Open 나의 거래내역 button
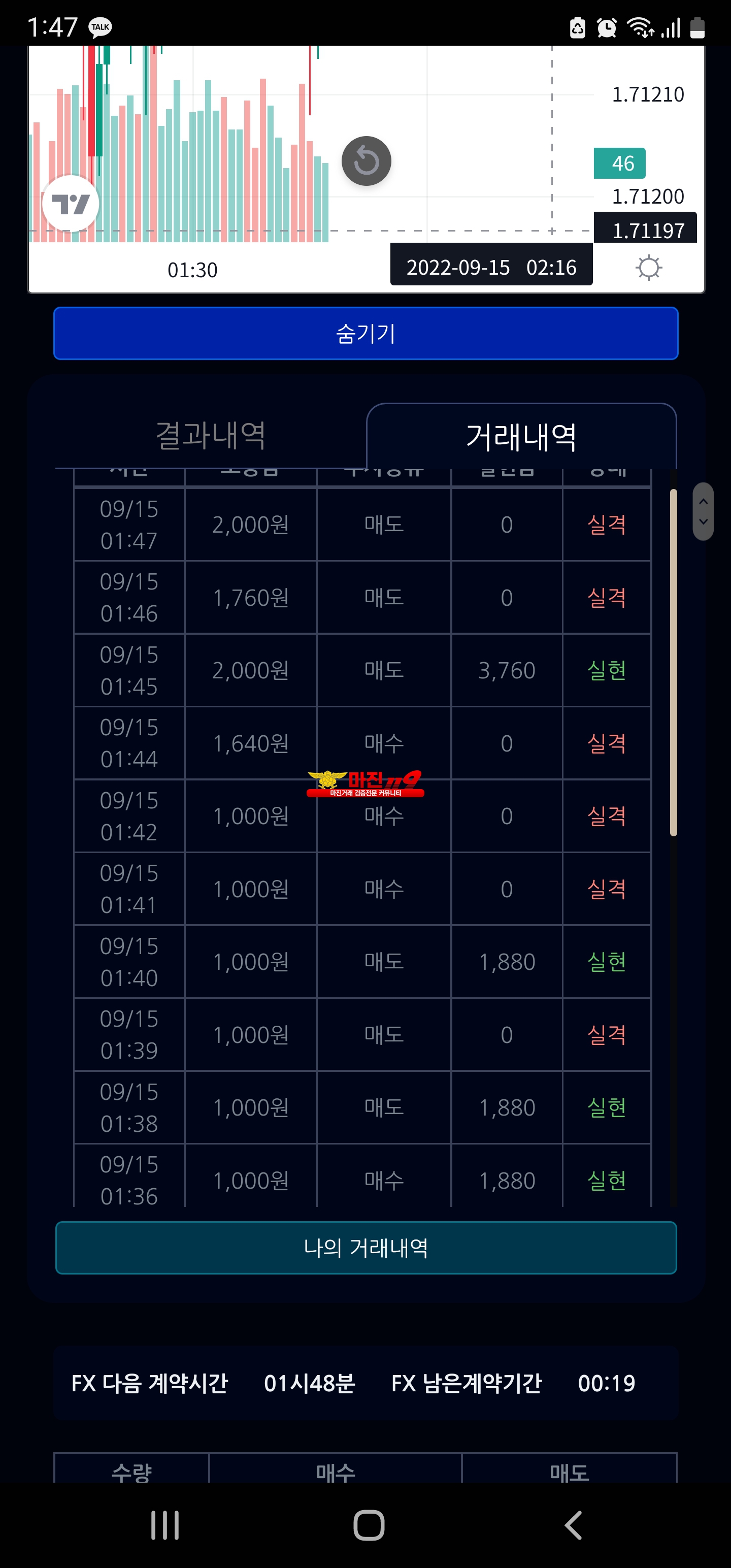 [x=366, y=1248]
